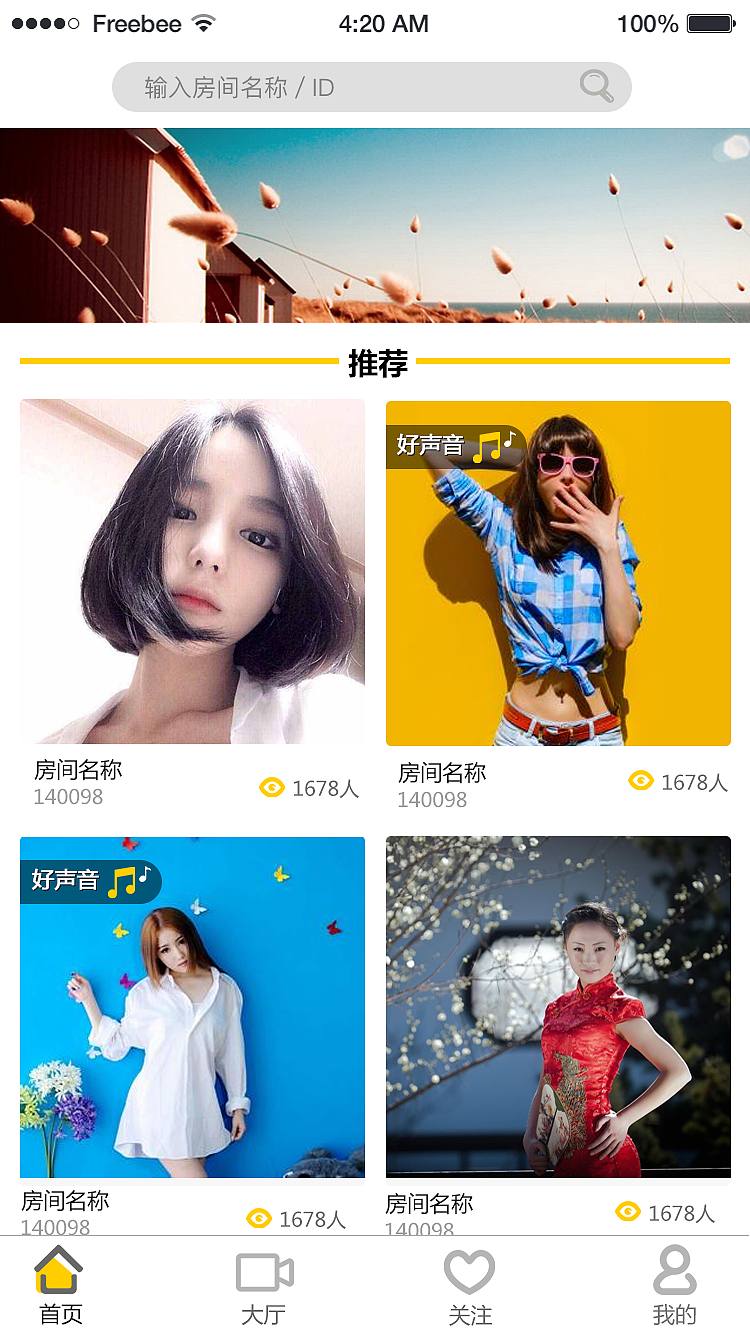Open the room with the short-haired girl
Screen dimensions: 750x1334
tap(192, 572)
